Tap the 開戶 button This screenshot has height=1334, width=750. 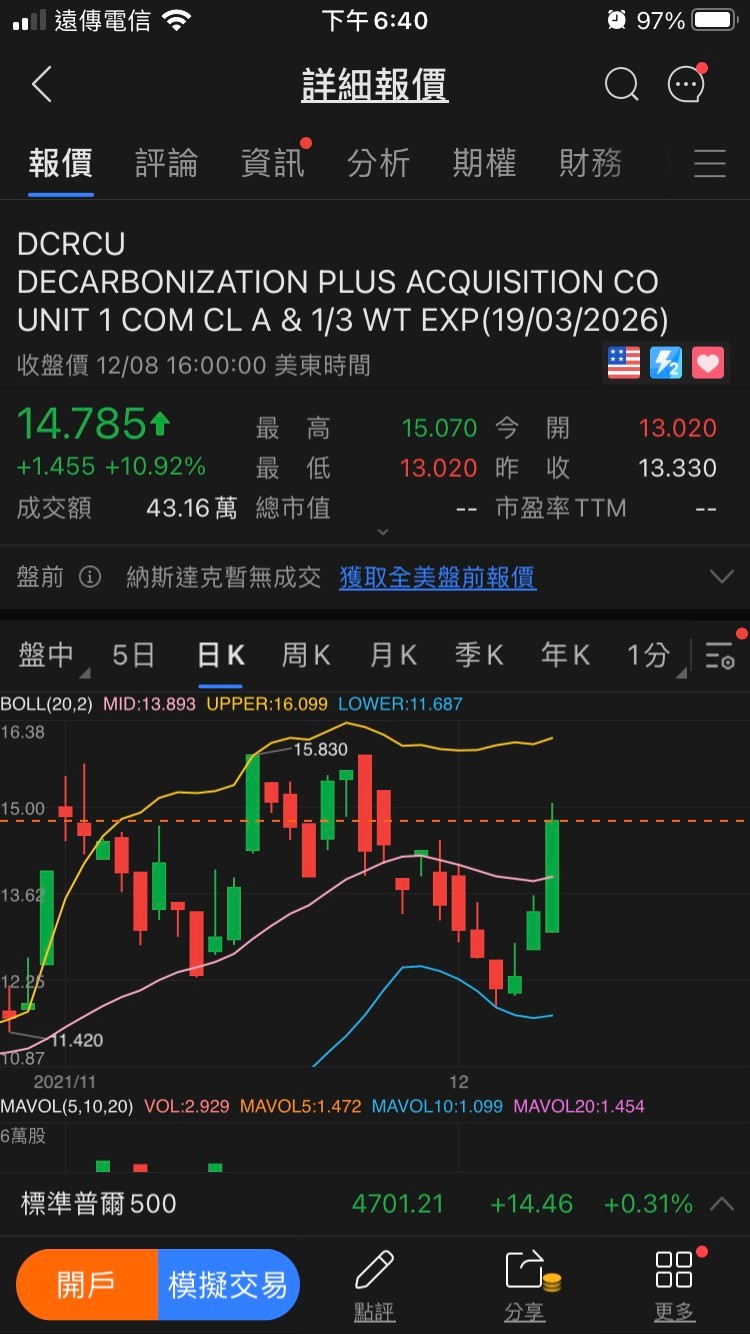click(x=87, y=1284)
